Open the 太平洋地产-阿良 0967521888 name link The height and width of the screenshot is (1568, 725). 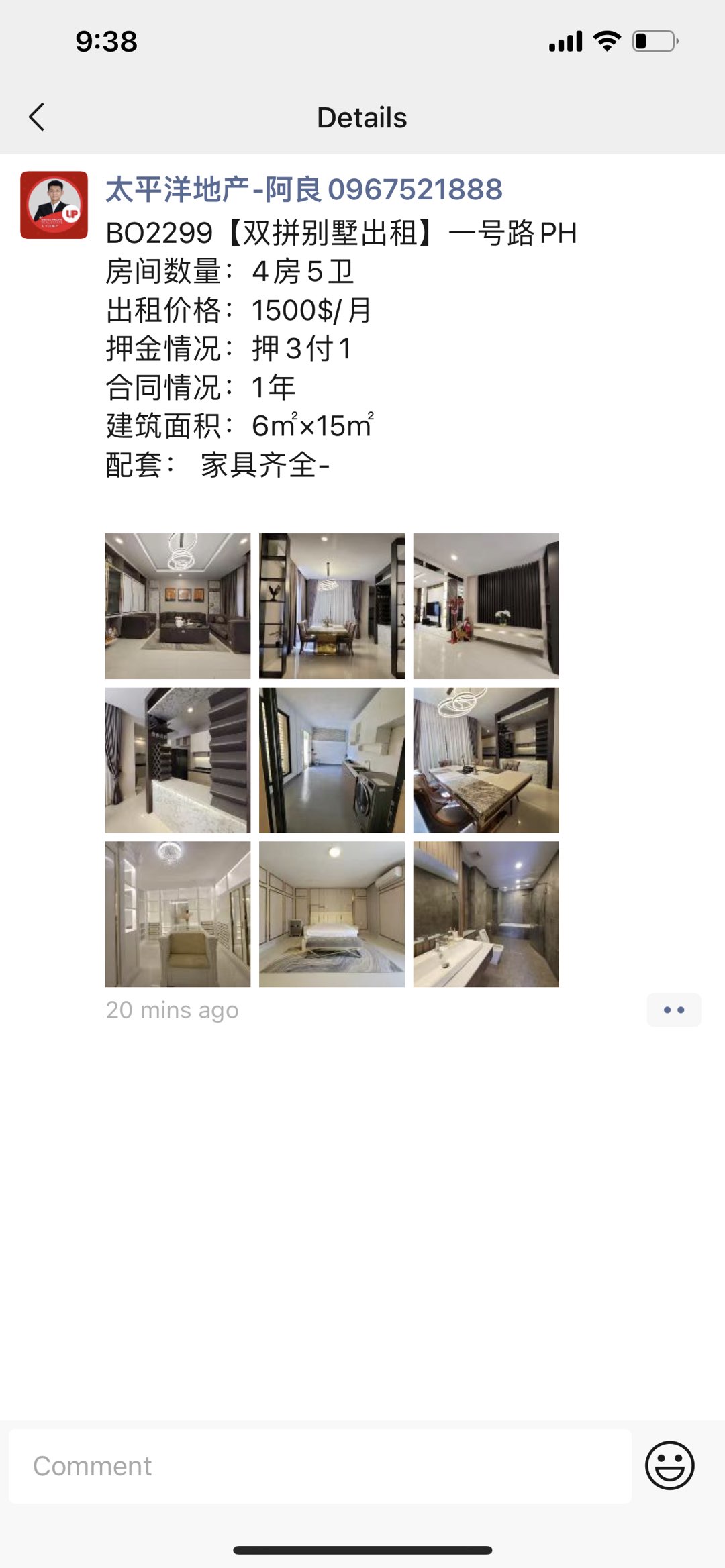[303, 190]
